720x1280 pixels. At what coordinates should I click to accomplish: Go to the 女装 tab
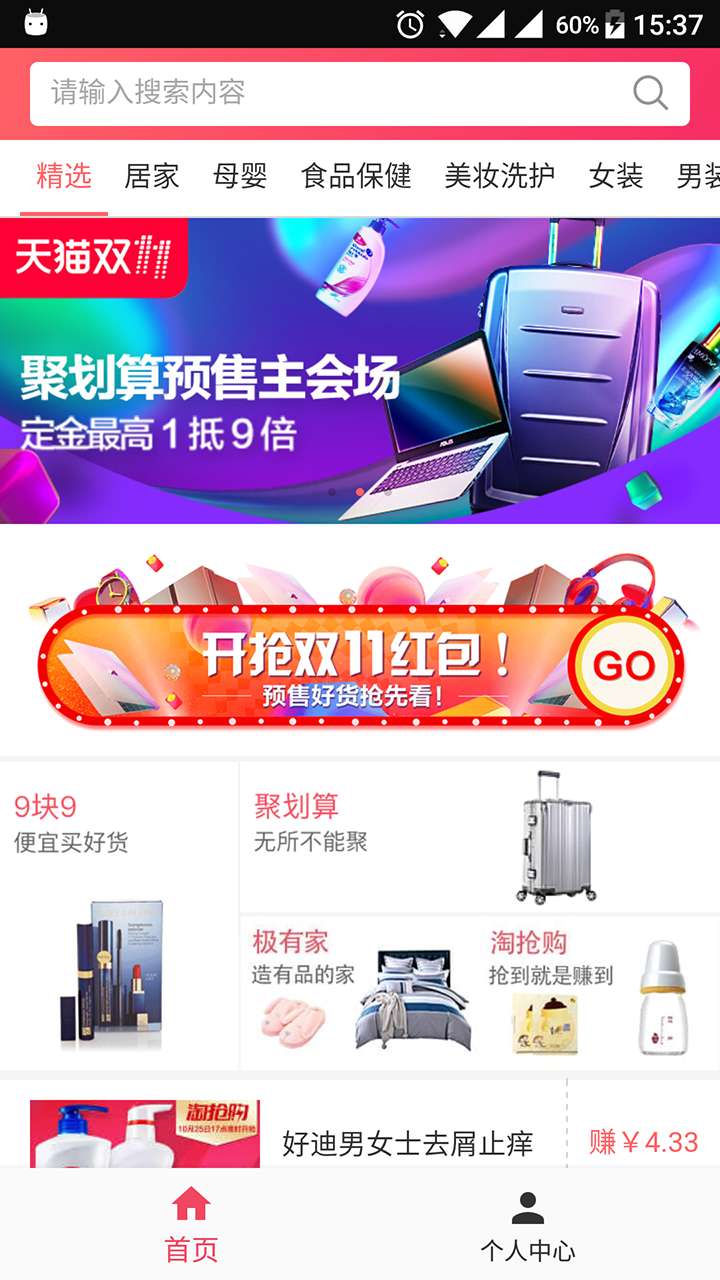[x=616, y=177]
